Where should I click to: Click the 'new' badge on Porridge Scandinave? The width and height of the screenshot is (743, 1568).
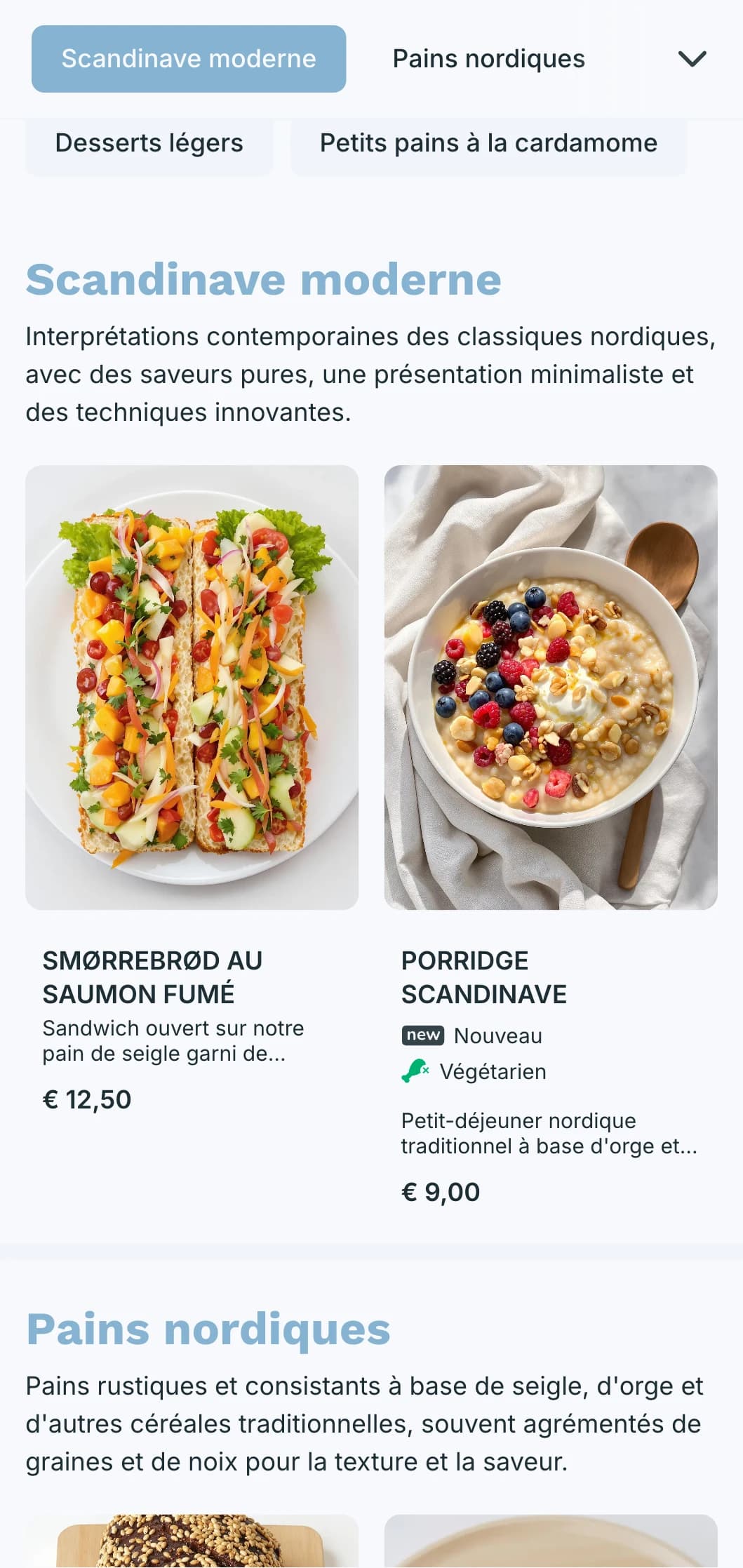tap(422, 1035)
